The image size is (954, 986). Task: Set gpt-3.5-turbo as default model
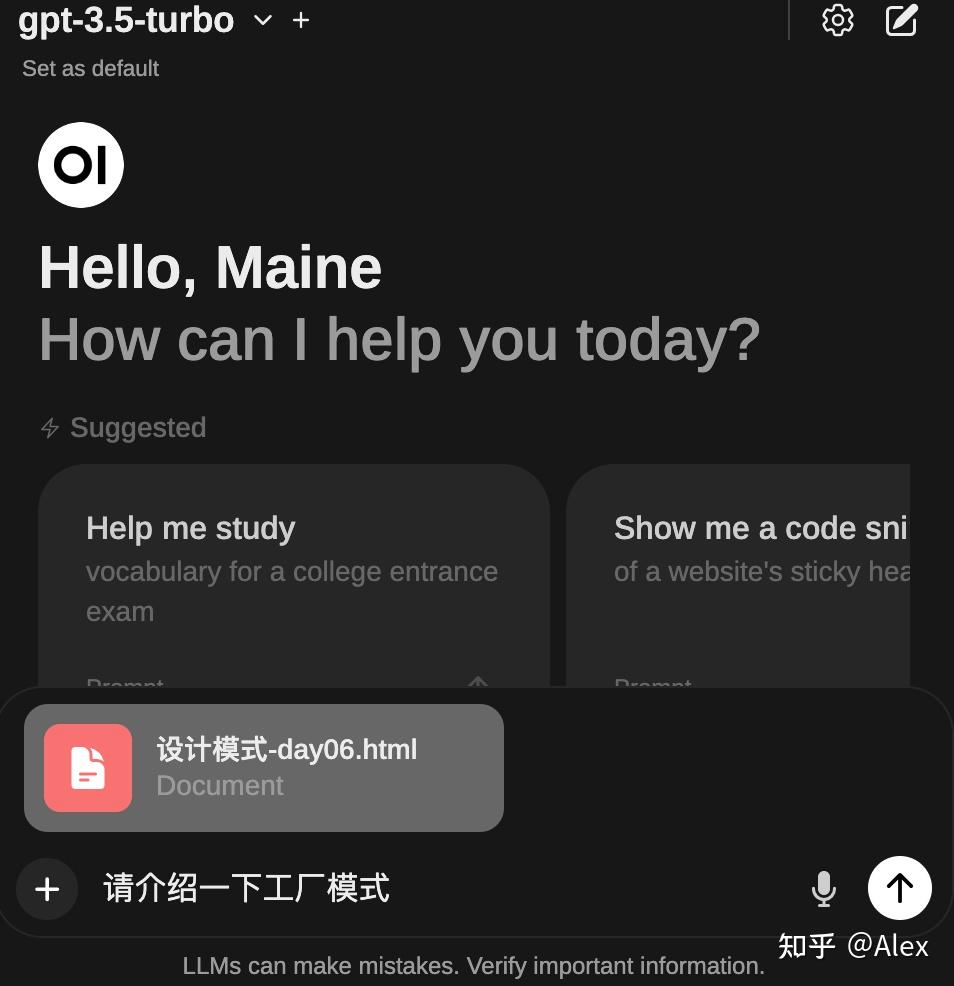tap(90, 69)
